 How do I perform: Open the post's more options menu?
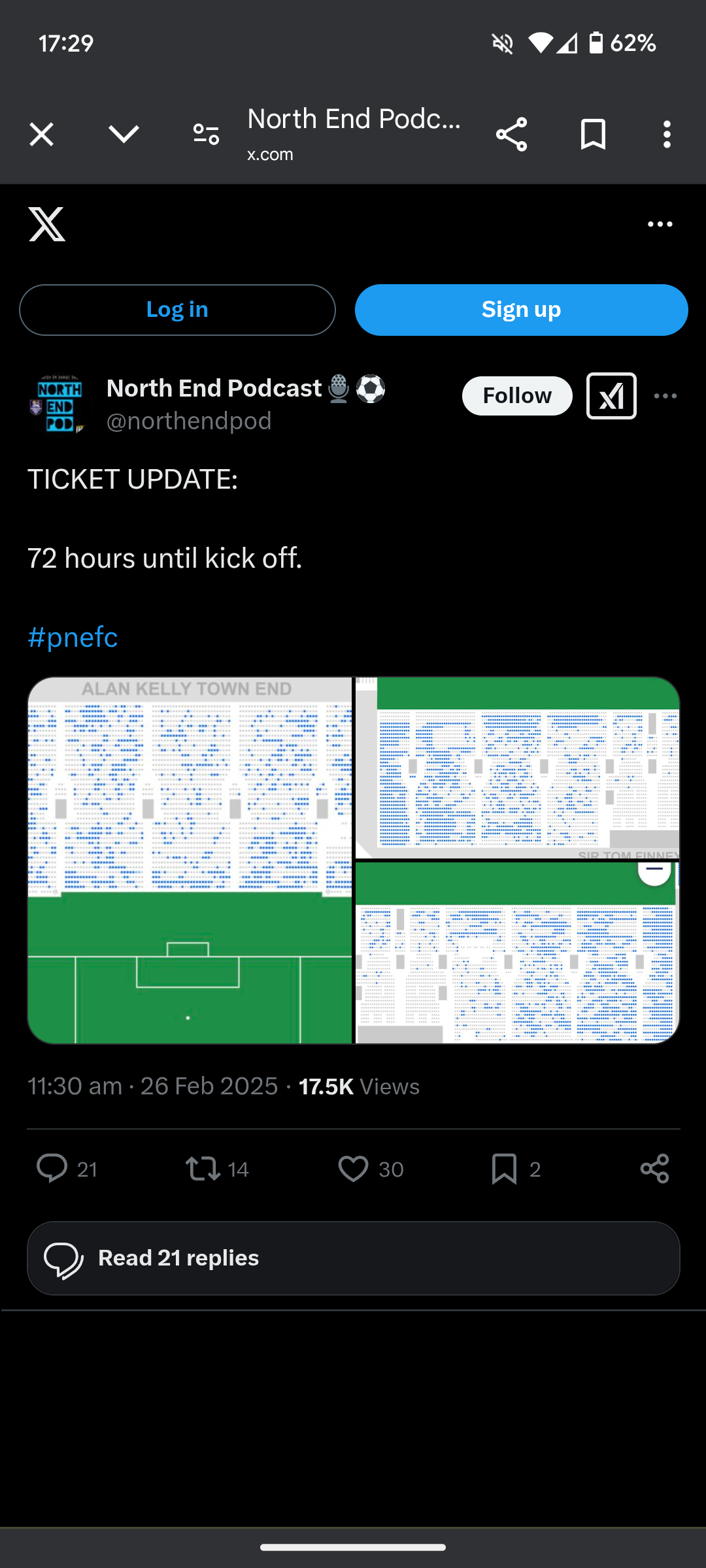click(x=665, y=396)
